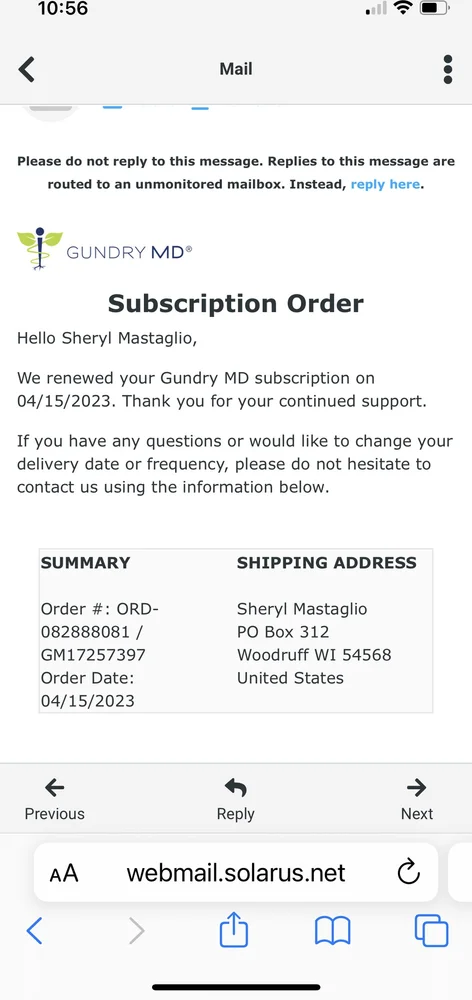The height and width of the screenshot is (1000, 472).
Task: Open the three-dot overflow menu
Action: (x=448, y=69)
